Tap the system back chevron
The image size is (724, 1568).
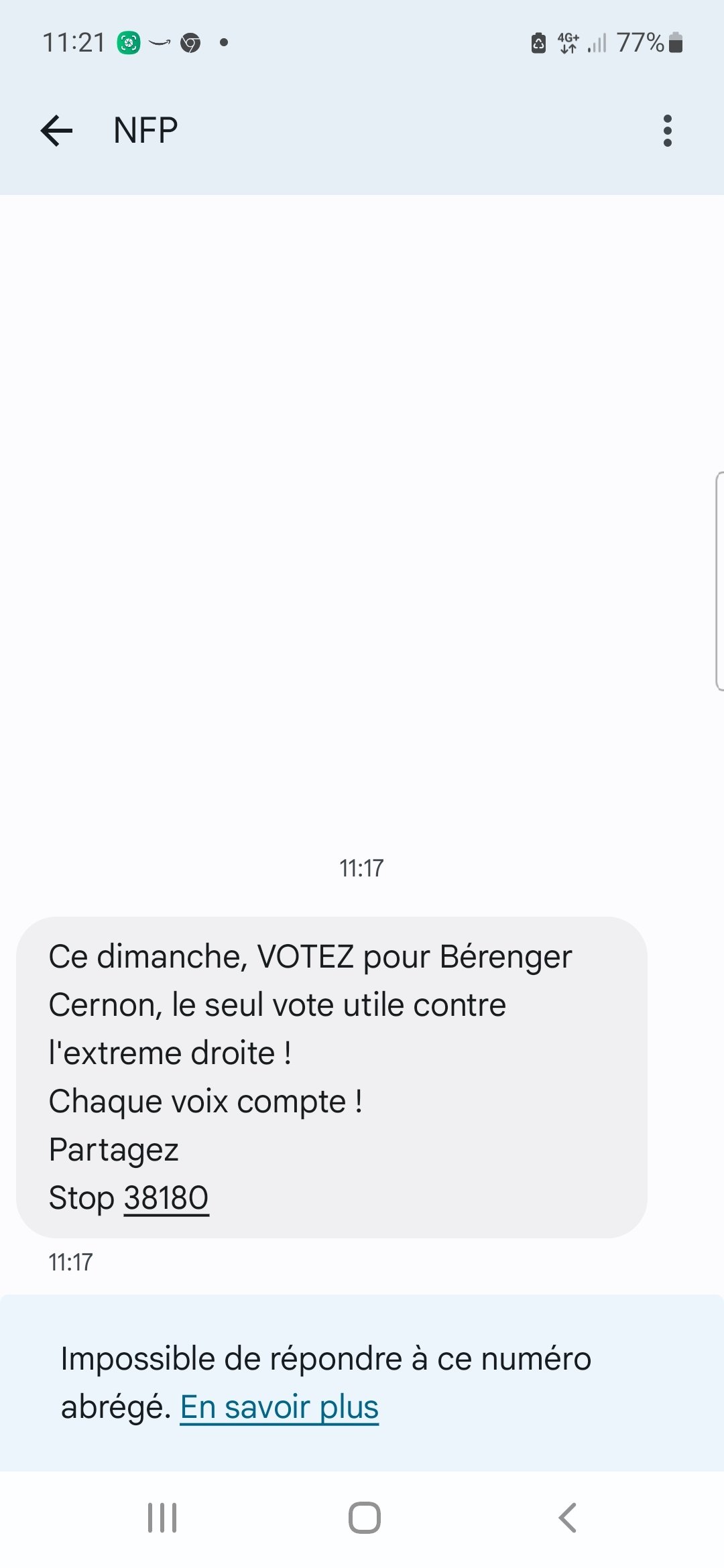click(567, 1518)
